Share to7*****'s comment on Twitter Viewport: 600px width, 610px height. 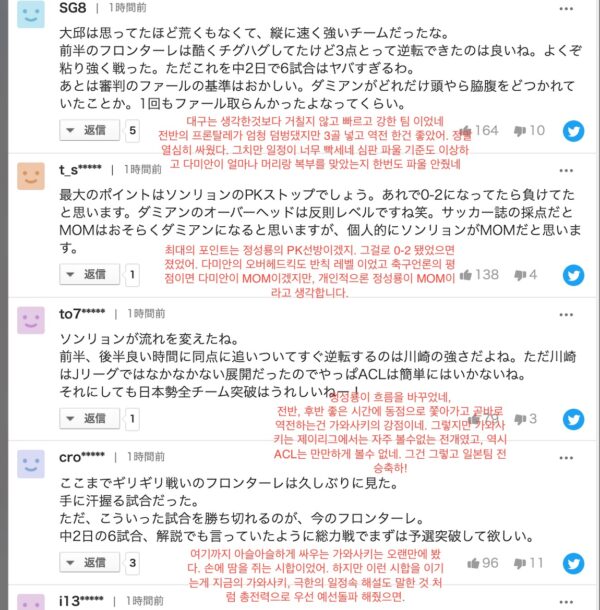pyautogui.click(x=573, y=418)
